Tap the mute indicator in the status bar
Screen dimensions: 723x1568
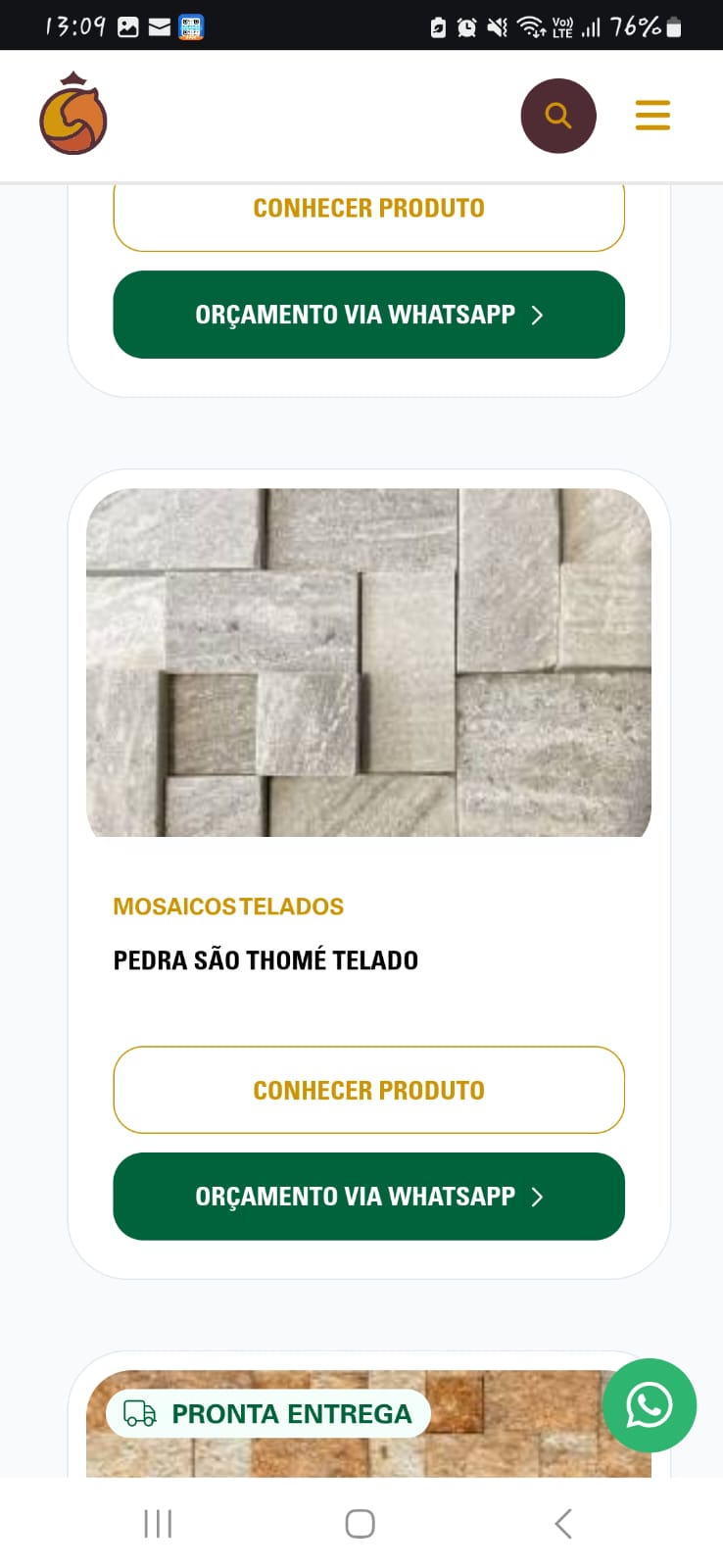(x=495, y=24)
